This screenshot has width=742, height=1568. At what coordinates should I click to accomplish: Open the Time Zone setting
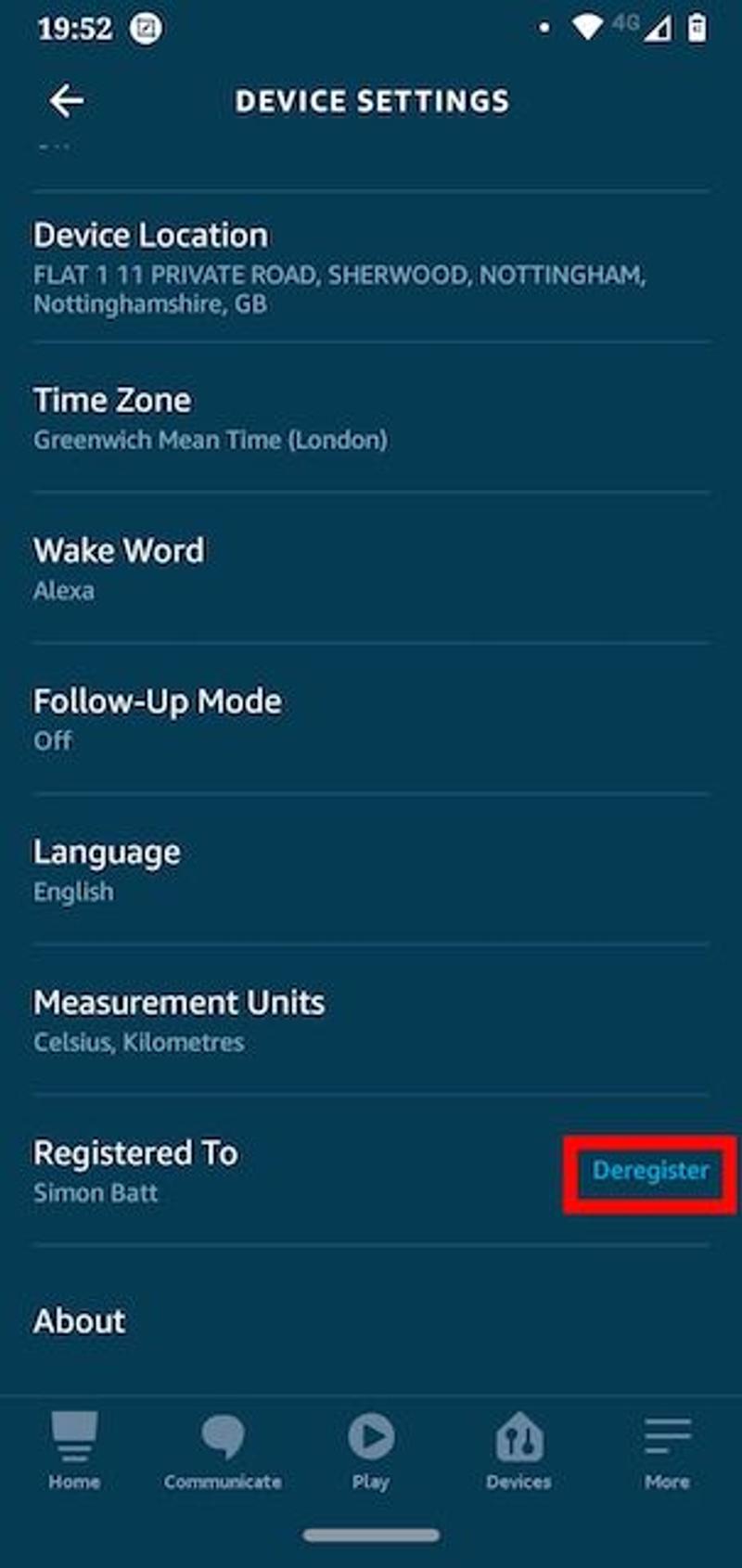(x=371, y=418)
